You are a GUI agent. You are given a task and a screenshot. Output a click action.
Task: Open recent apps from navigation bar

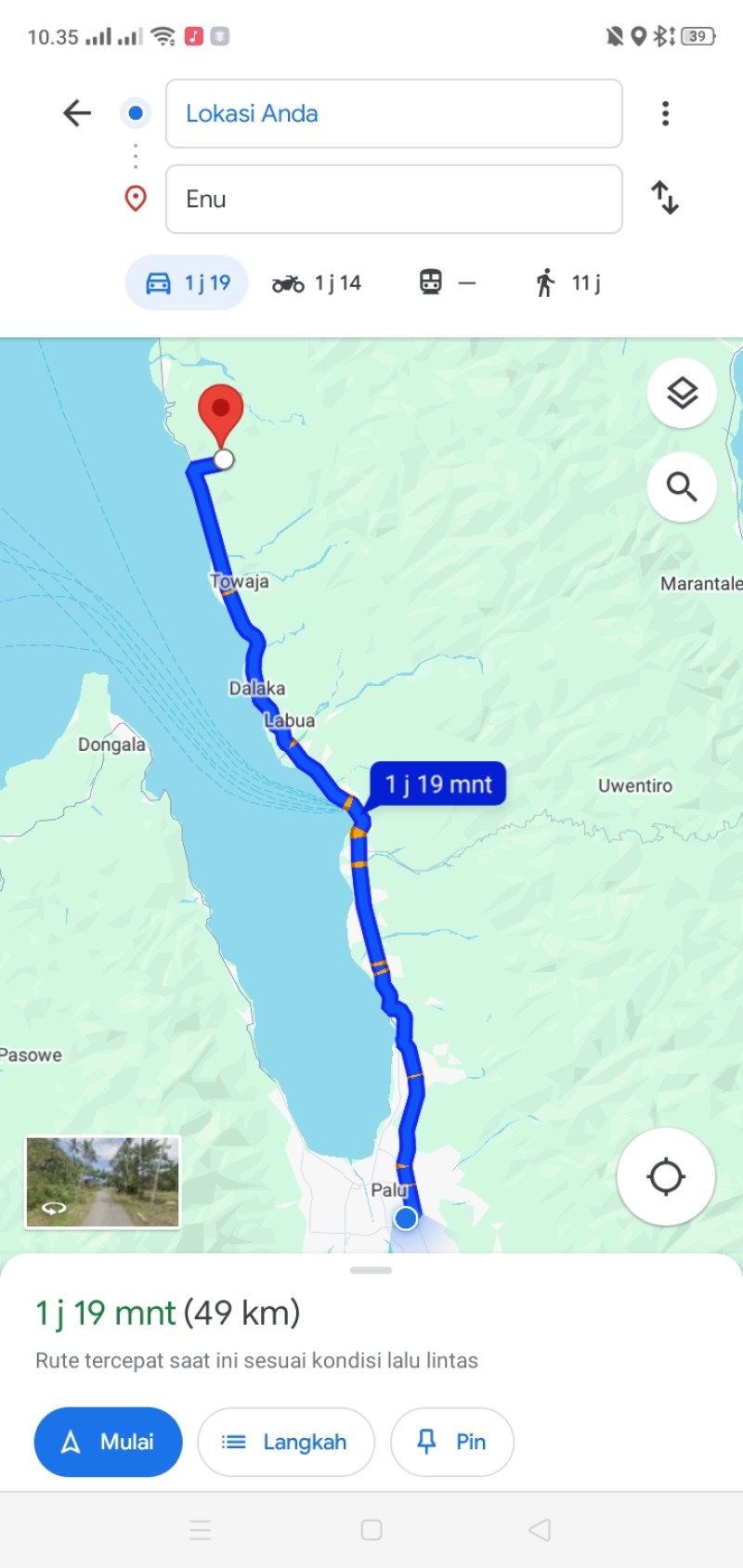click(x=201, y=1530)
